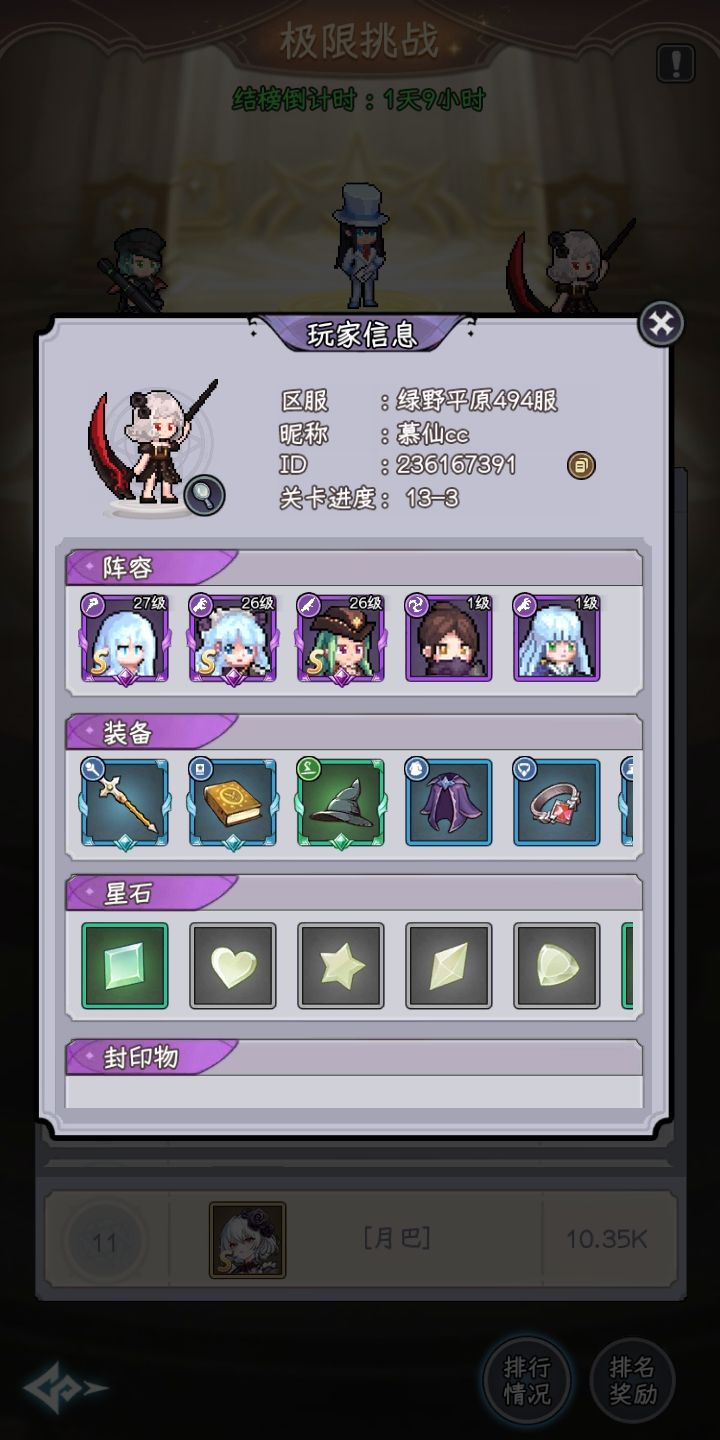Select the star-shaped star stone
Screen dimensions: 720x1440
tap(341, 963)
